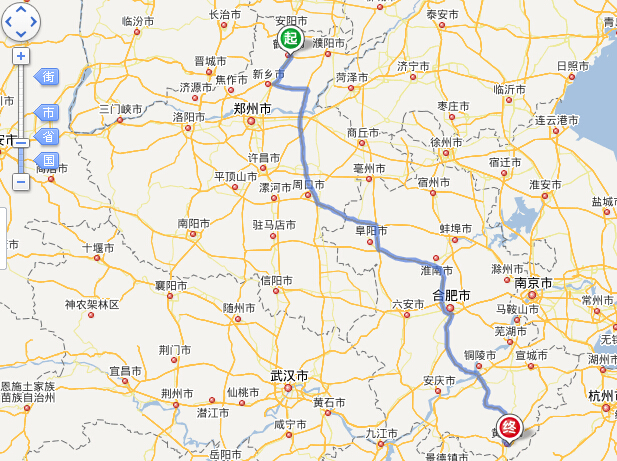This screenshot has height=461, width=617.
Task: Zoom in with the plus button
Action: point(21,57)
